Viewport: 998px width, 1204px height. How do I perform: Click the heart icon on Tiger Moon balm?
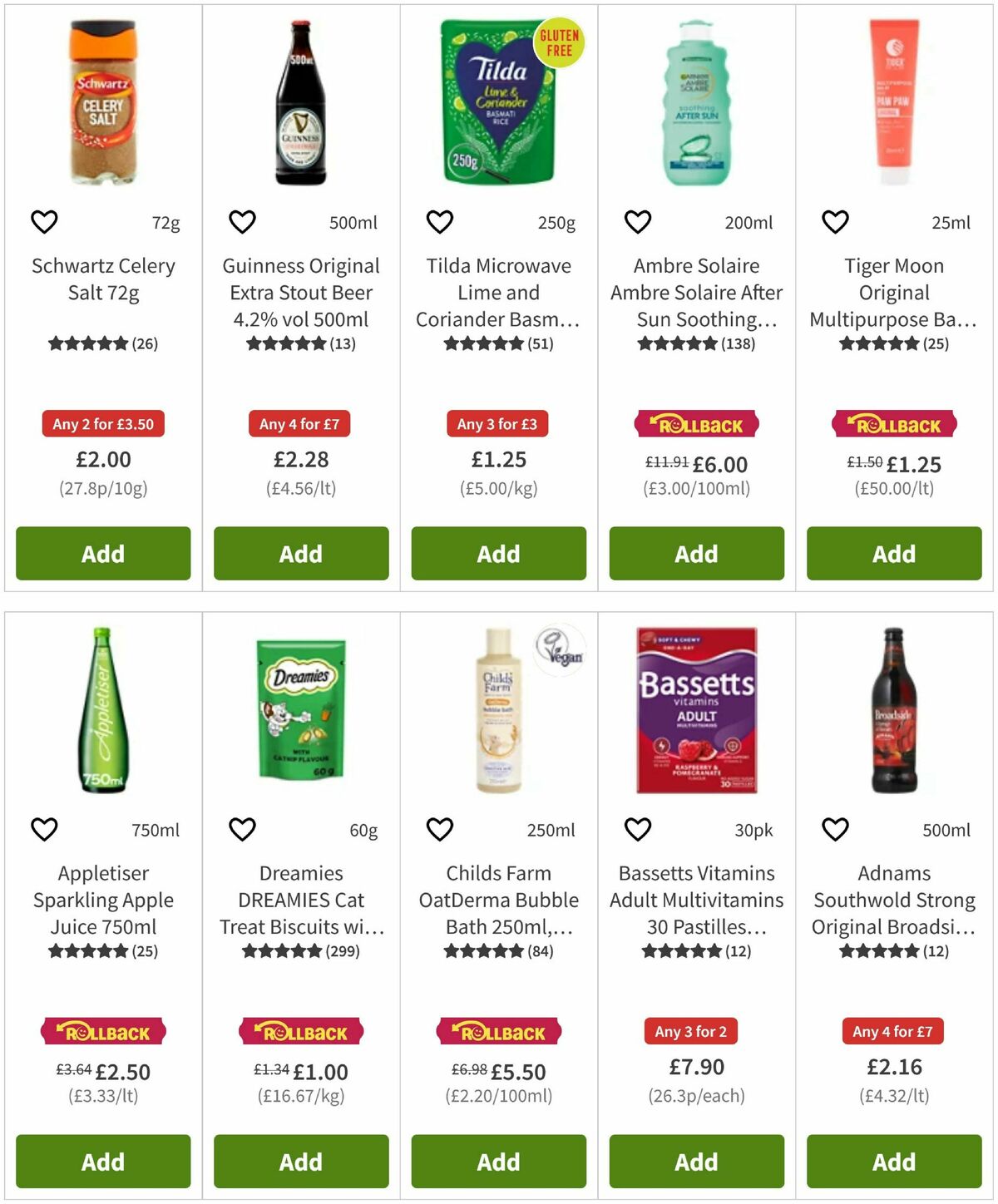833,222
